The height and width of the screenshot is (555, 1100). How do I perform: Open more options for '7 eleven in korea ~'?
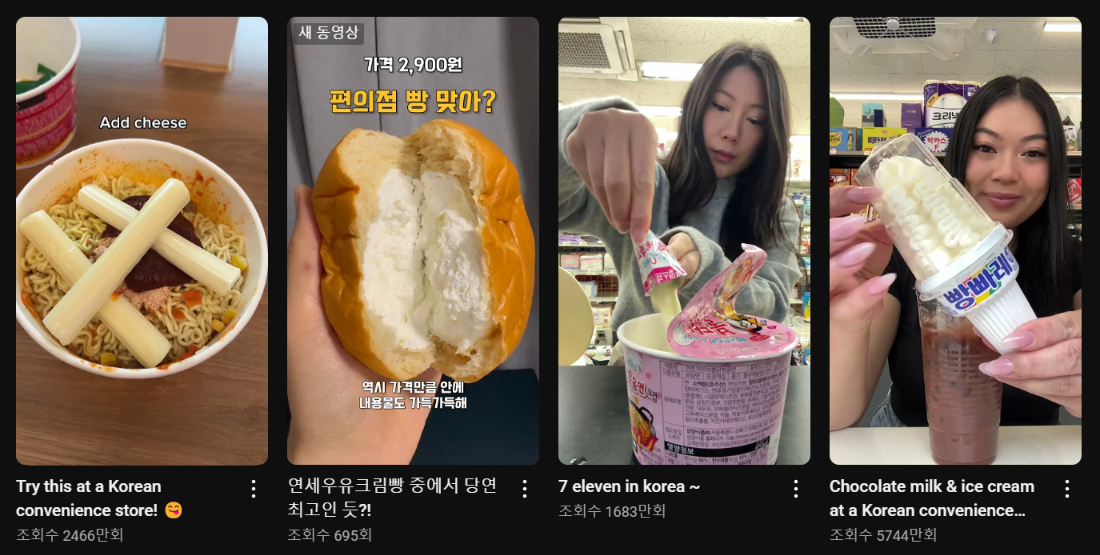click(x=796, y=488)
